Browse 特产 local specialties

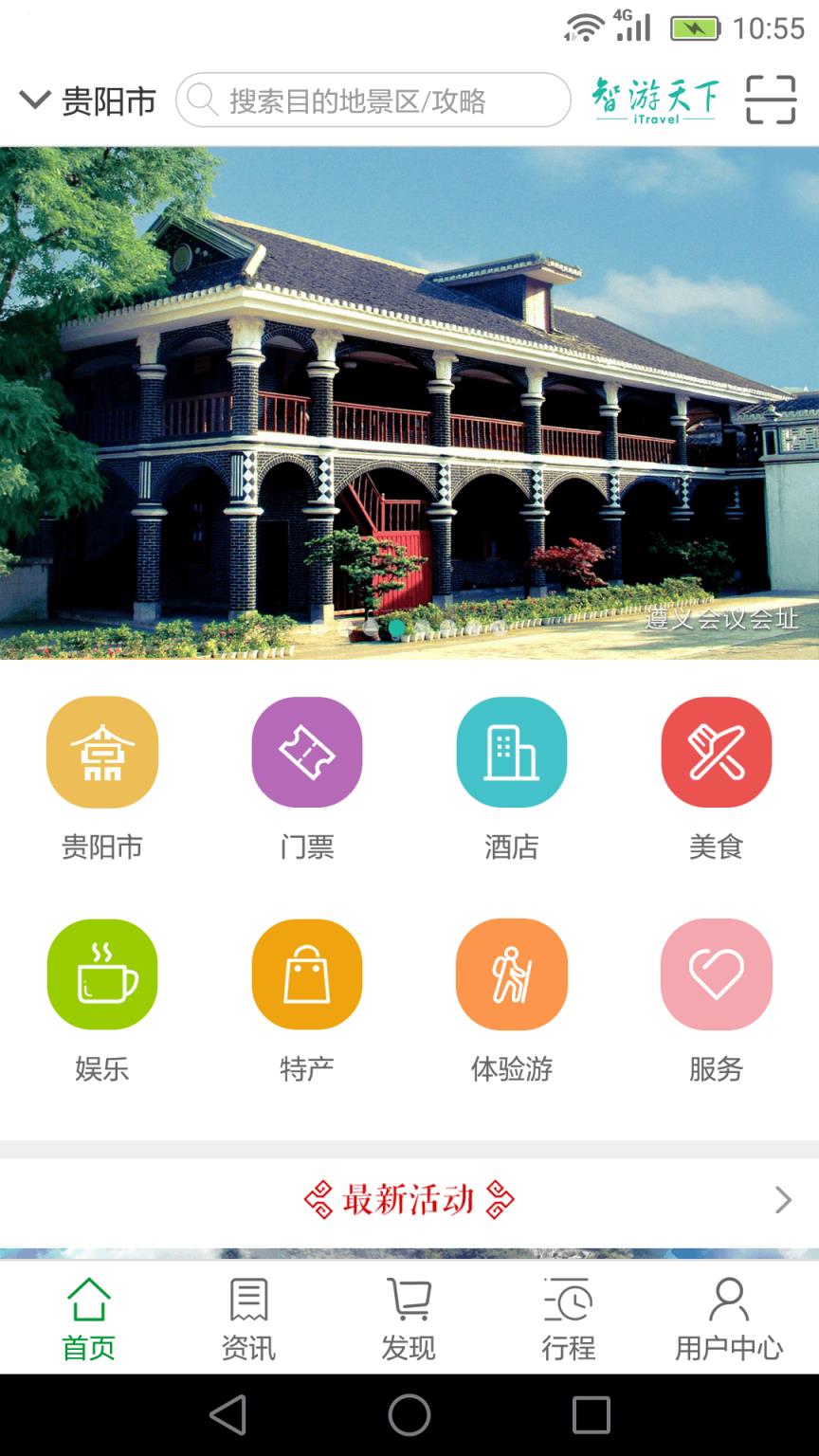click(x=306, y=974)
